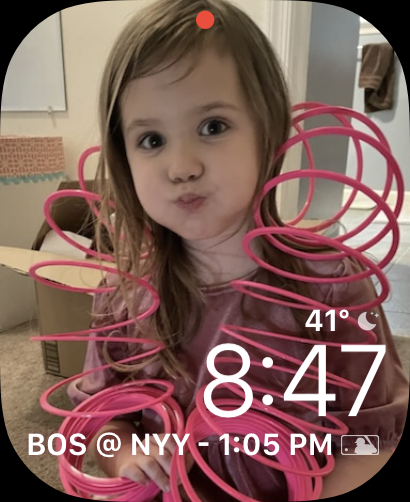The height and width of the screenshot is (502, 410).
Task: Open the 41° weather complication
Action: [x=342, y=321]
